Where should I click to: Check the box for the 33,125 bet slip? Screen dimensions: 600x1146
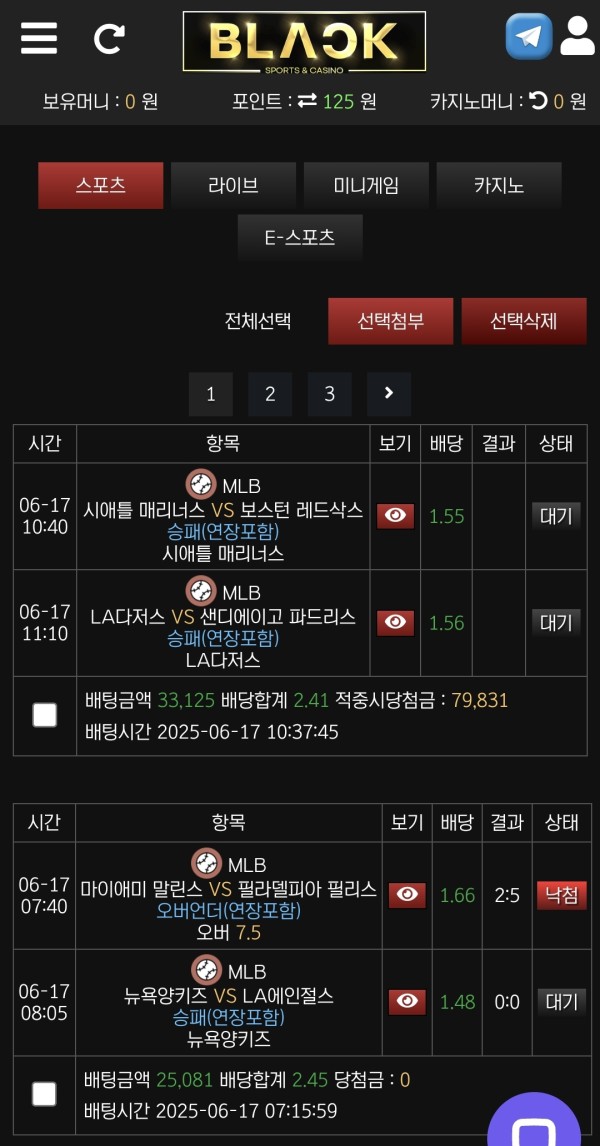click(x=45, y=715)
